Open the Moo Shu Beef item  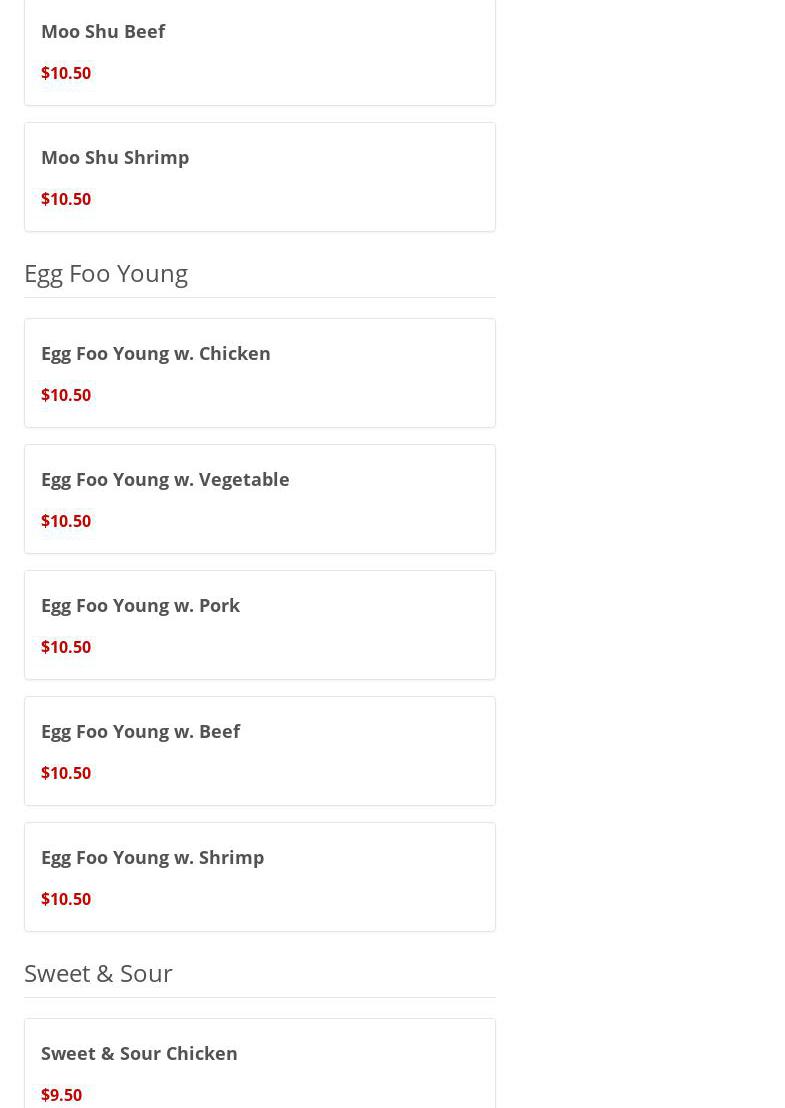click(x=259, y=51)
